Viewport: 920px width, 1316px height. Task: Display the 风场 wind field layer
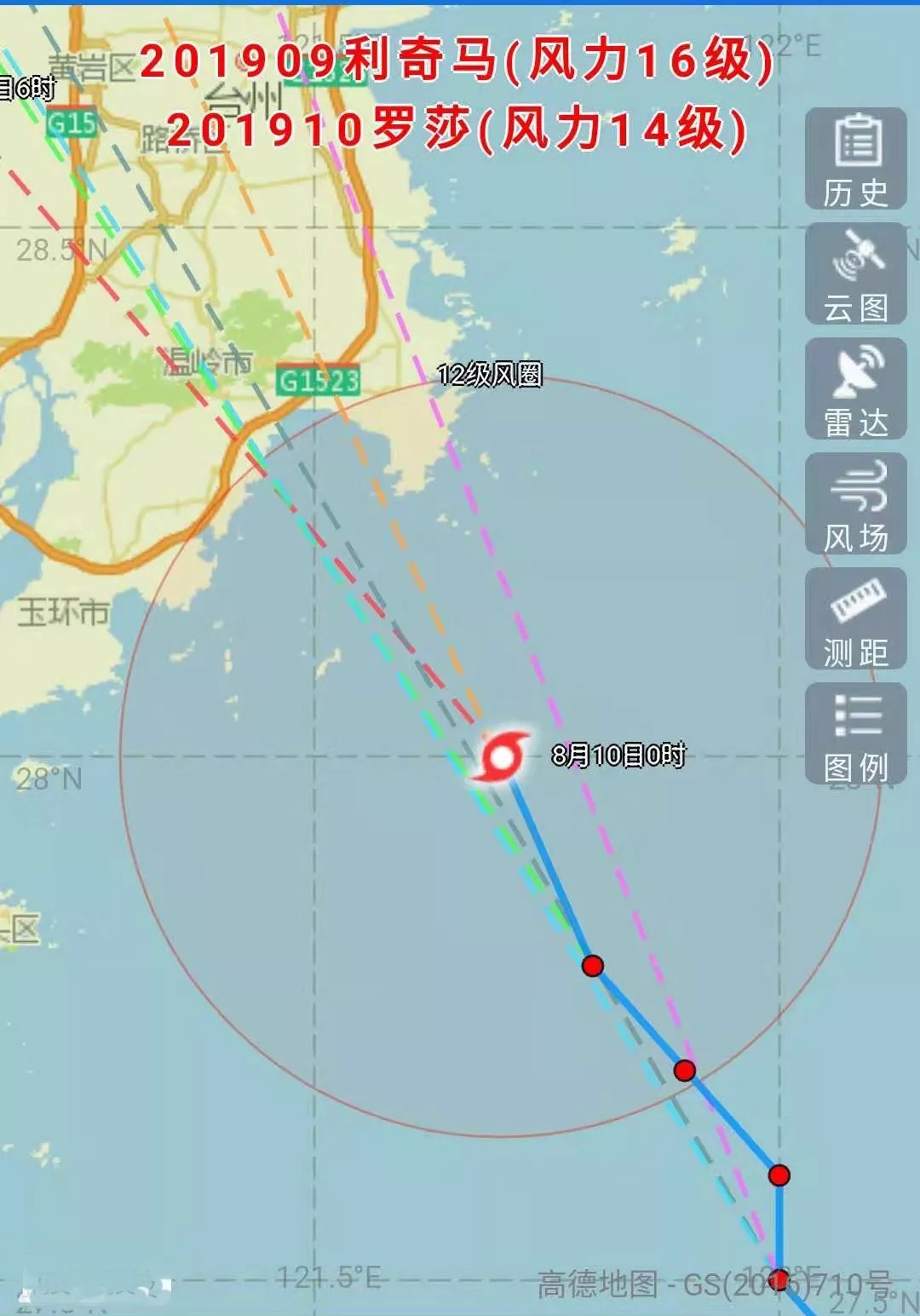[x=855, y=503]
